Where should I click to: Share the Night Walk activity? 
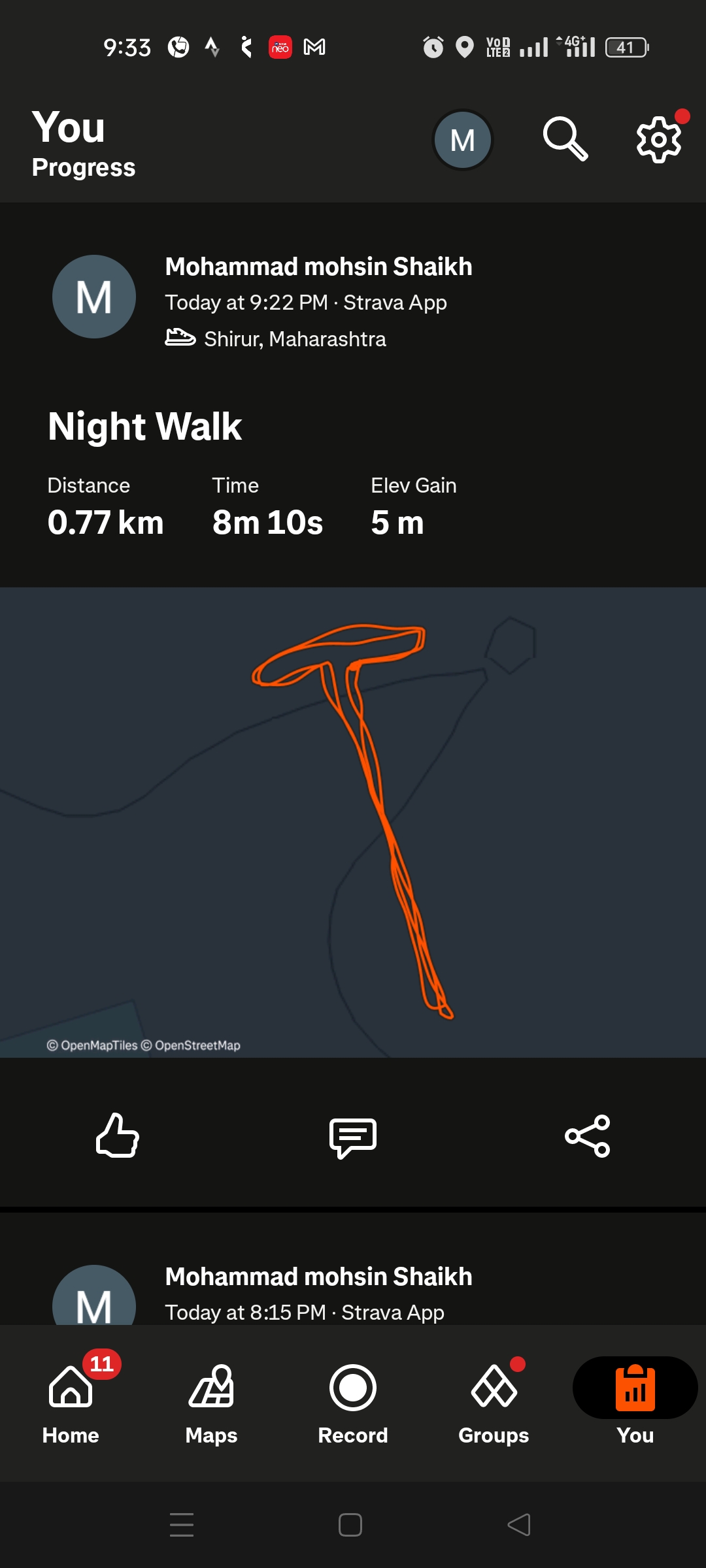(588, 1136)
